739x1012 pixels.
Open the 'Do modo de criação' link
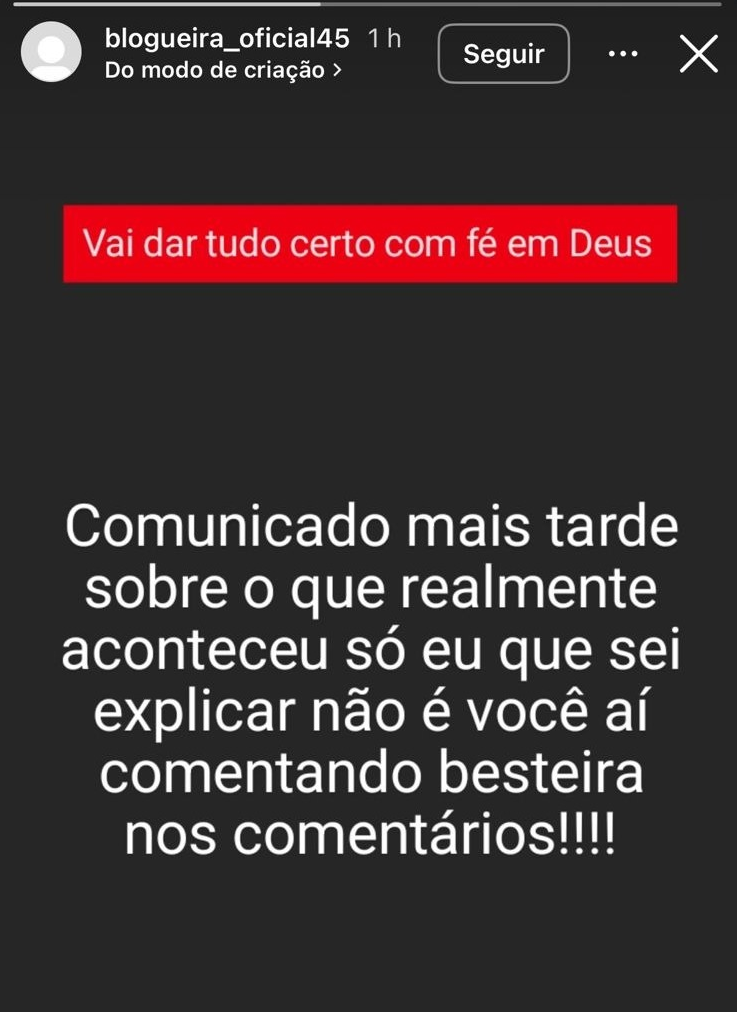[x=222, y=70]
